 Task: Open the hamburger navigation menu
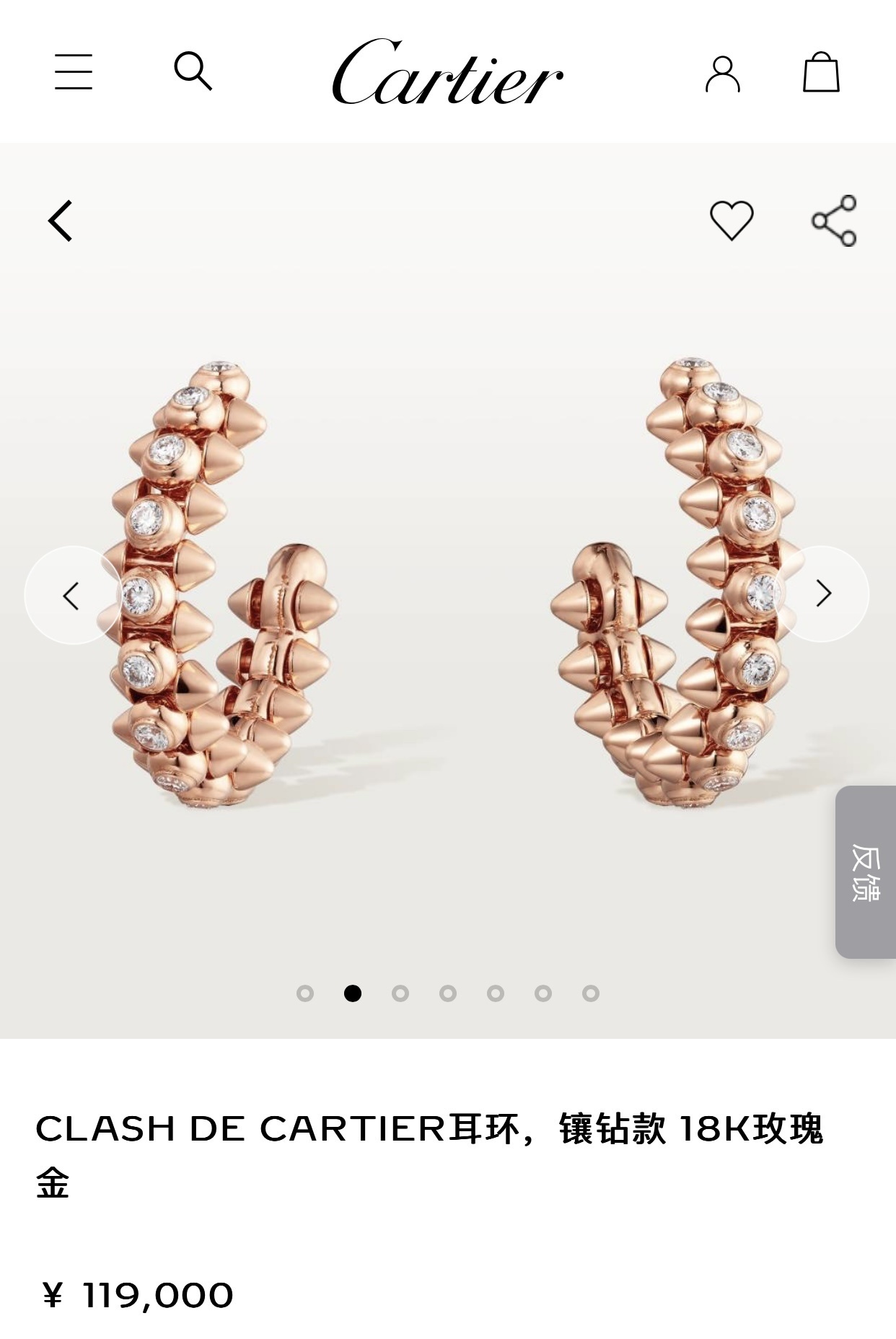tap(74, 71)
